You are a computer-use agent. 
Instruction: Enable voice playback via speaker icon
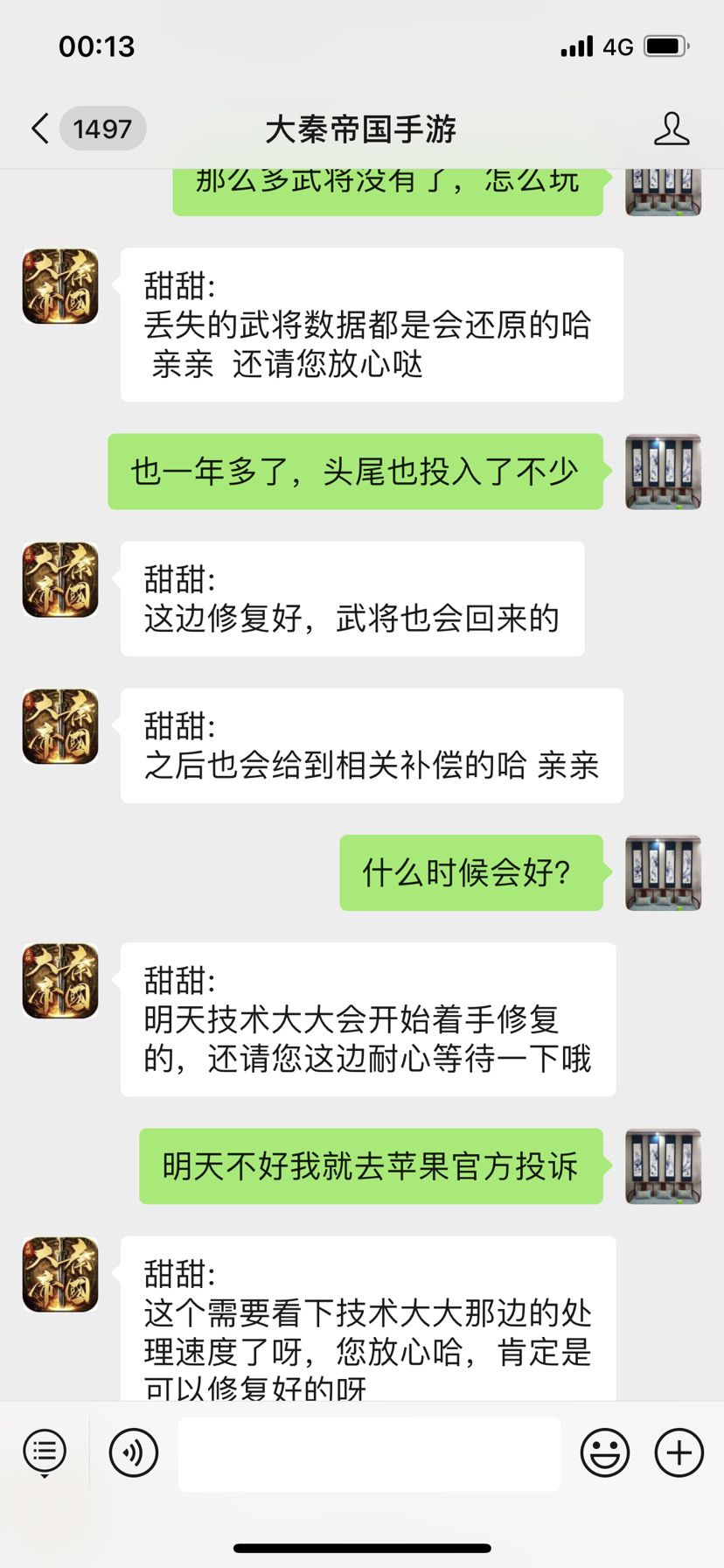click(133, 1452)
